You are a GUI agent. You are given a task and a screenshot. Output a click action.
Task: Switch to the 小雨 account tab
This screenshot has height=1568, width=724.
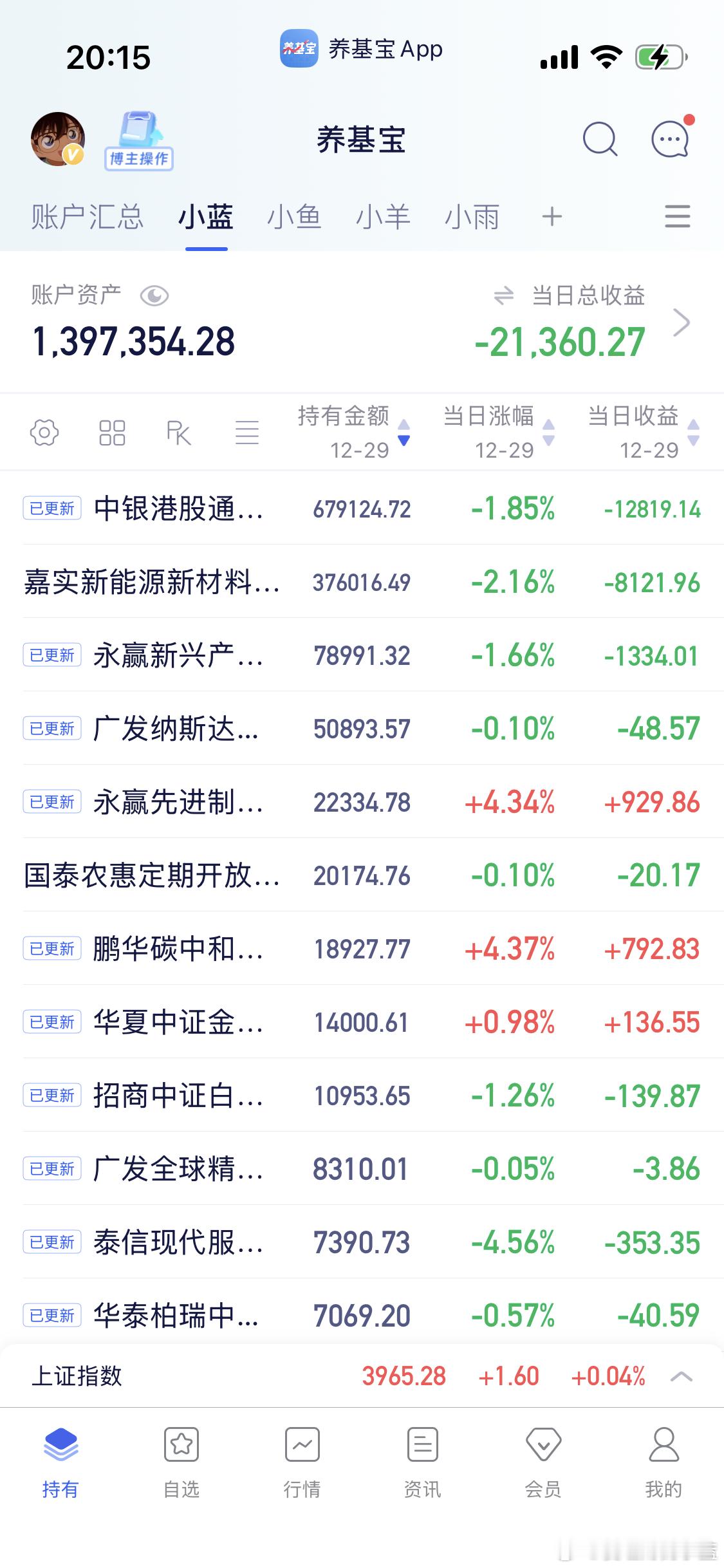472,217
